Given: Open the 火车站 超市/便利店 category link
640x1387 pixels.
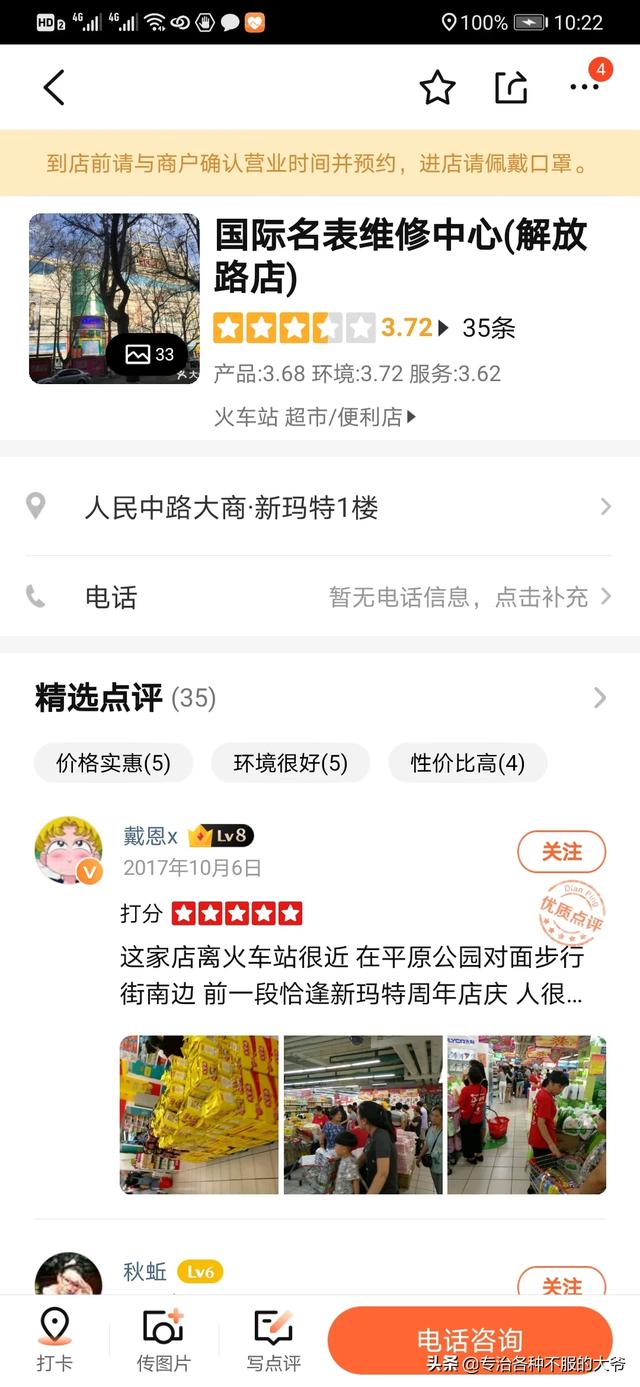Looking at the screenshot, I should (314, 416).
